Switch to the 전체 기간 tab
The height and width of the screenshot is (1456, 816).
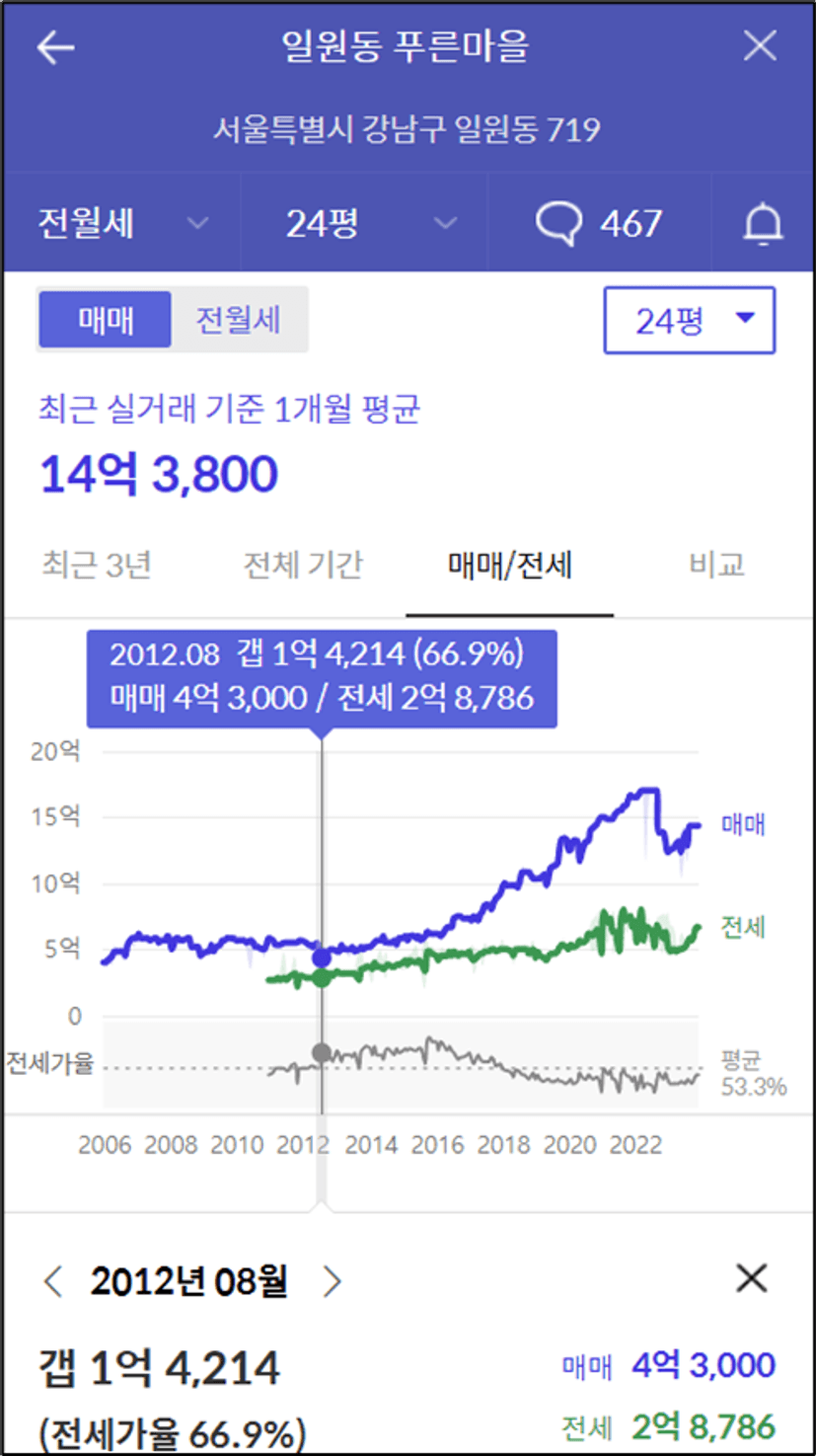click(304, 565)
